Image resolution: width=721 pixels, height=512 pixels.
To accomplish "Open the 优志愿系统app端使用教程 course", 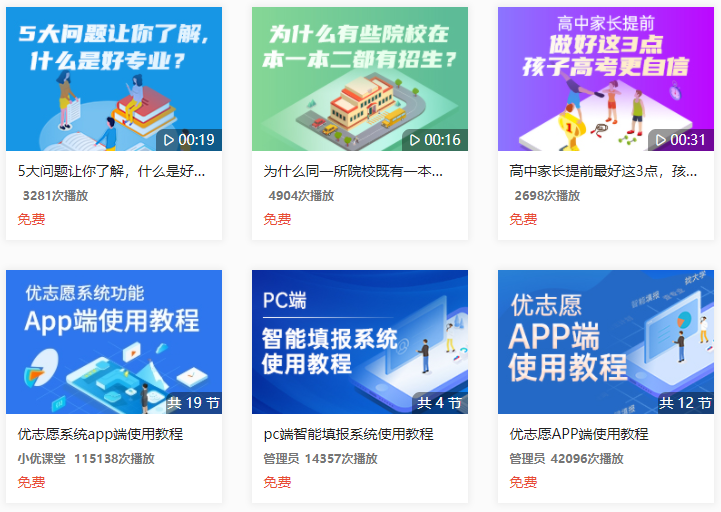I will (113, 342).
